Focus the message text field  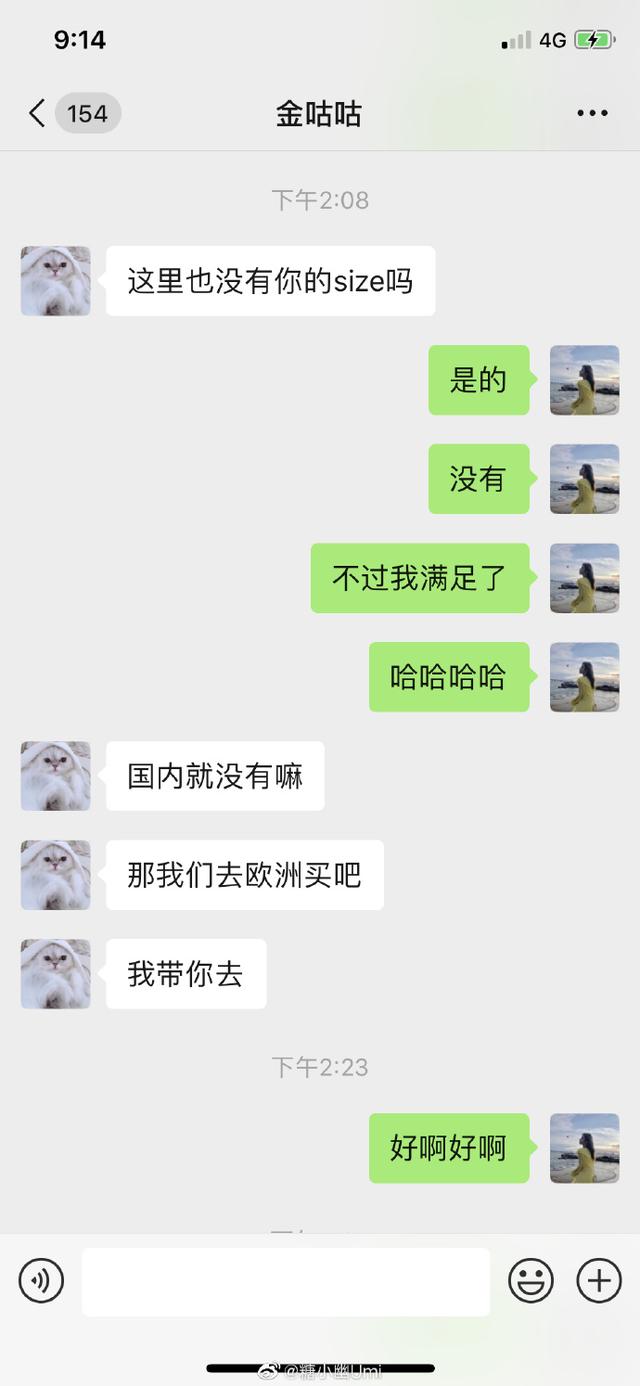tap(285, 1281)
